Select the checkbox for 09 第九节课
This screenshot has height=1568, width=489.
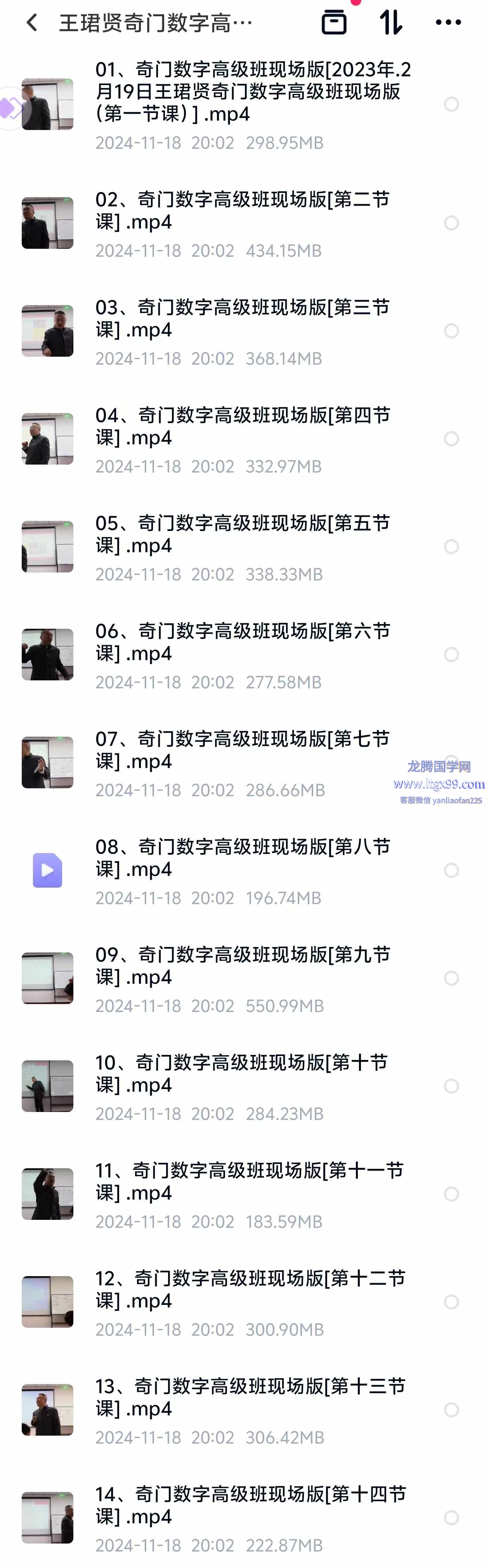(x=451, y=978)
